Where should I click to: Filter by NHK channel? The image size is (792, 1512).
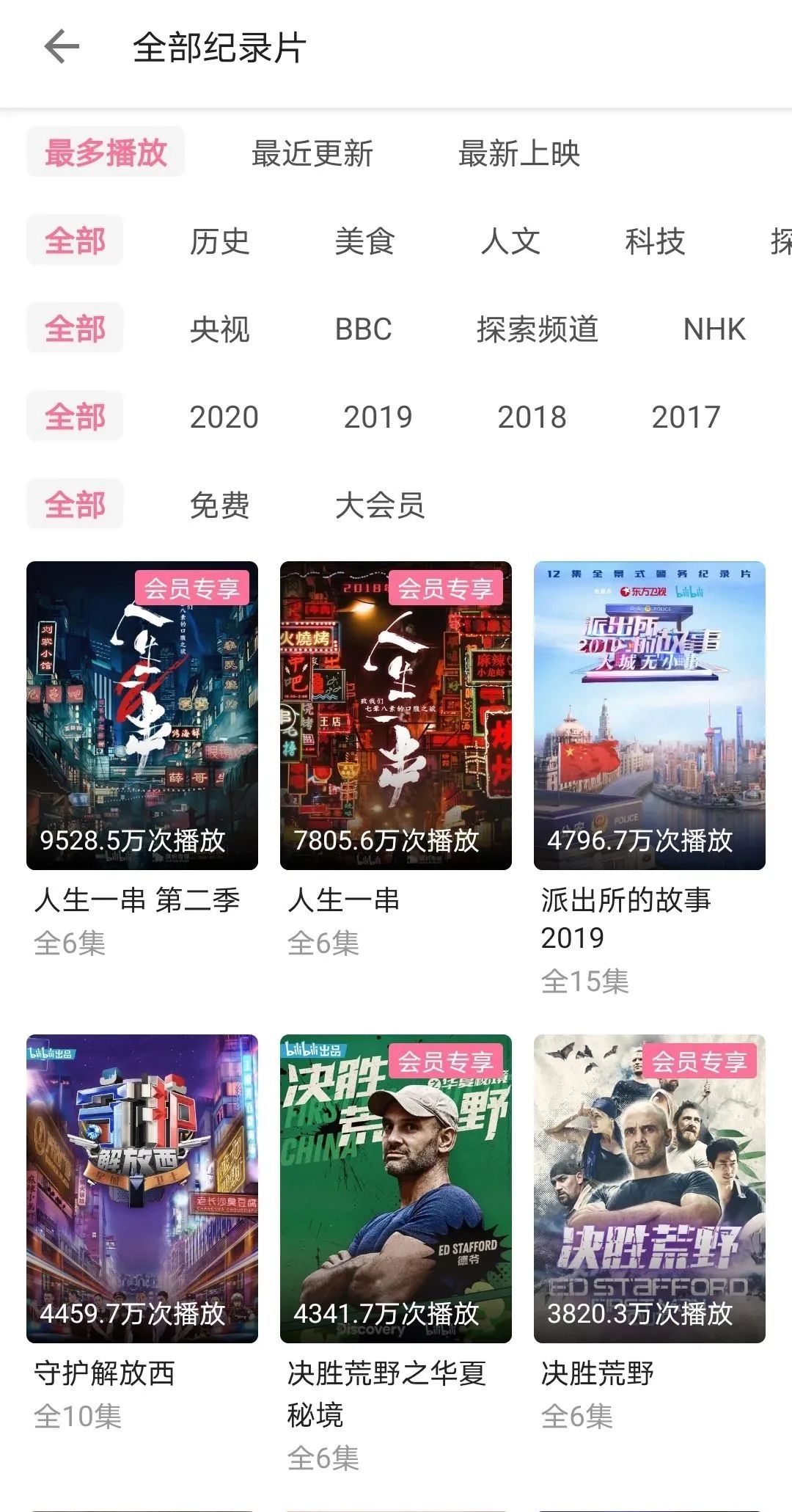(x=714, y=330)
